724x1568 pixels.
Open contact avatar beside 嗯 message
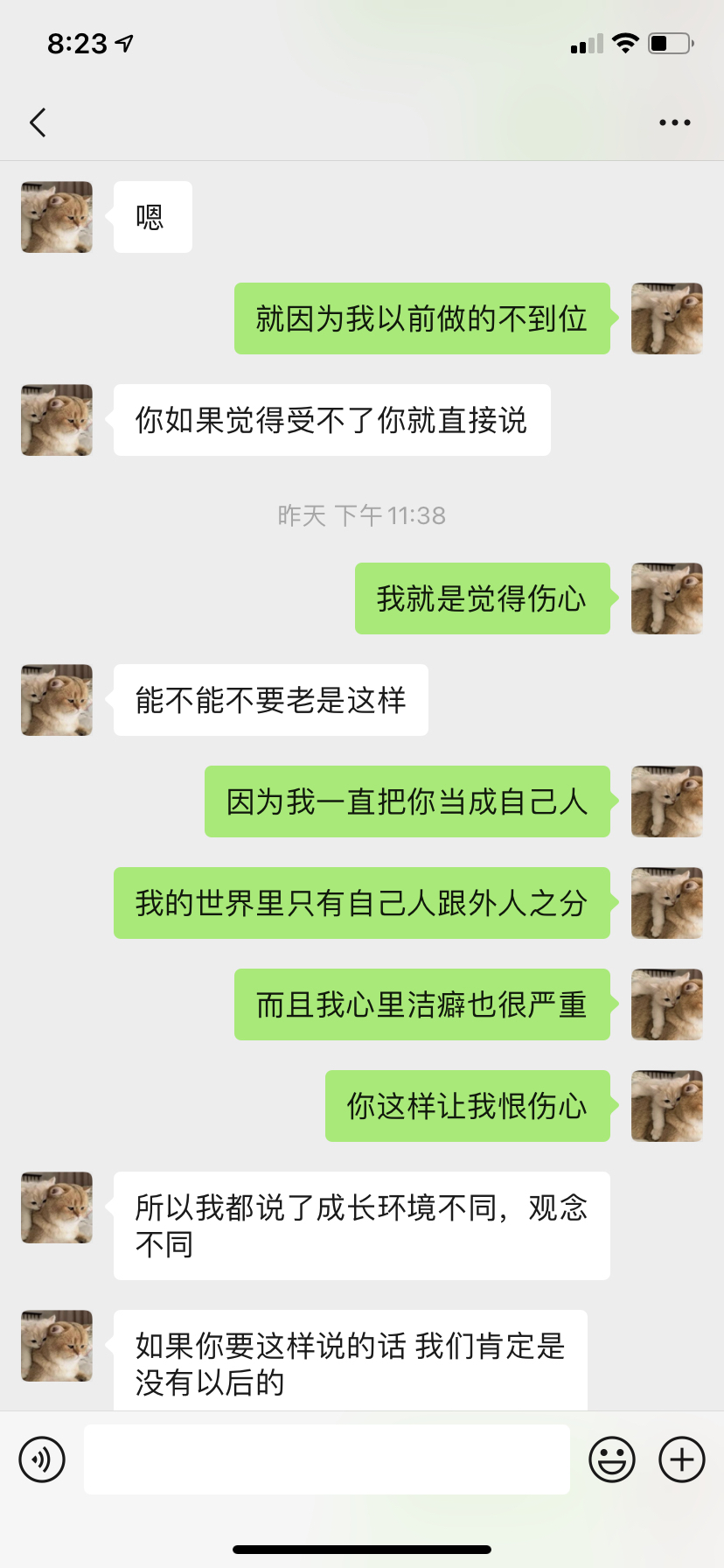click(x=57, y=217)
